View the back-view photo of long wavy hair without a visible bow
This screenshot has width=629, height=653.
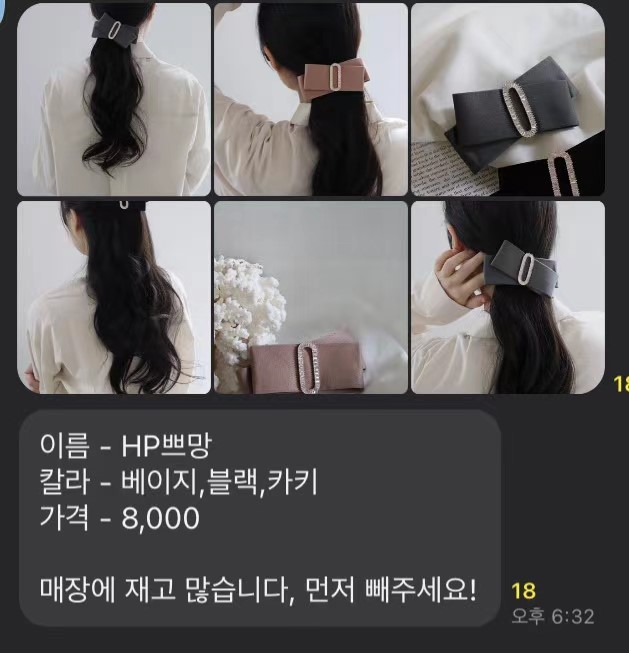pos(114,297)
